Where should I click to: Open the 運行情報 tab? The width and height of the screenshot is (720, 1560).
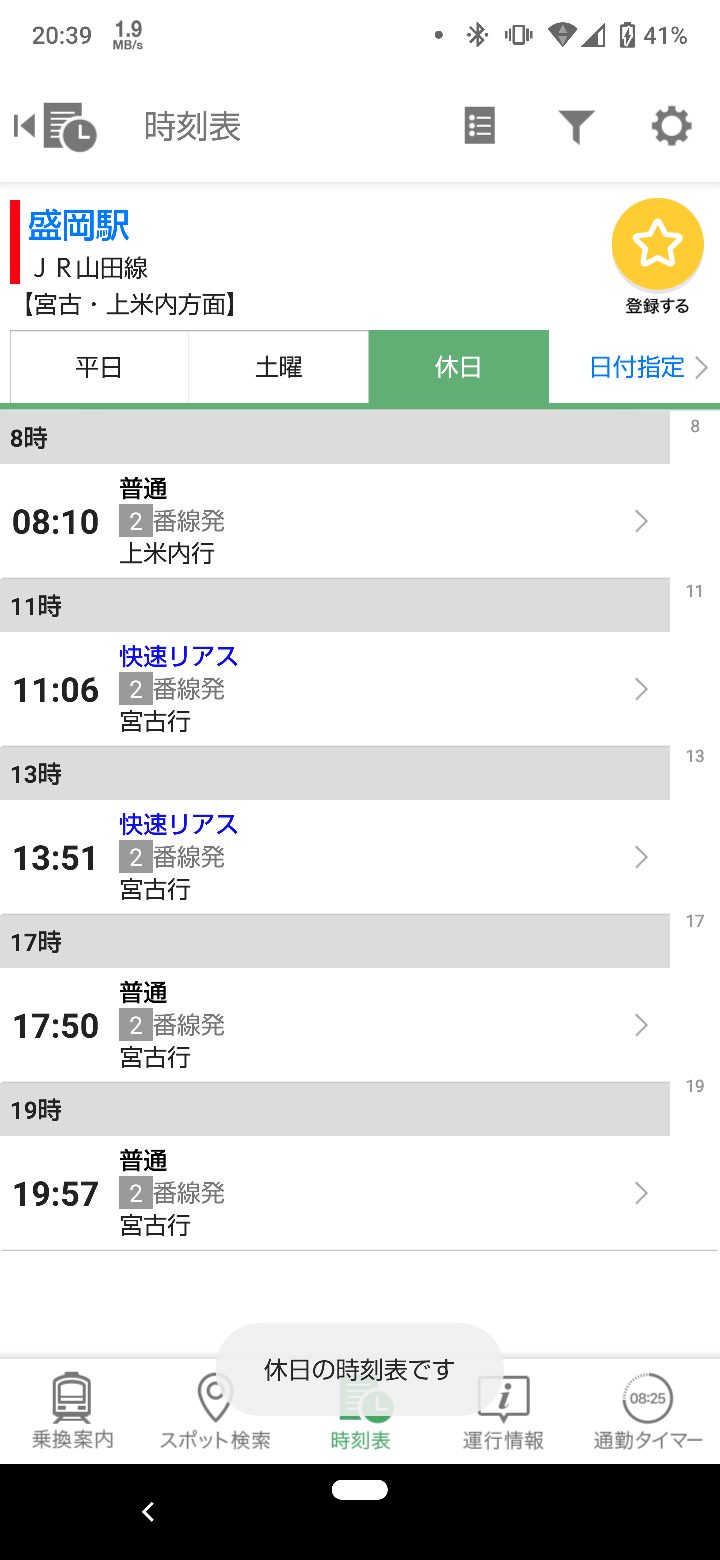503,1411
